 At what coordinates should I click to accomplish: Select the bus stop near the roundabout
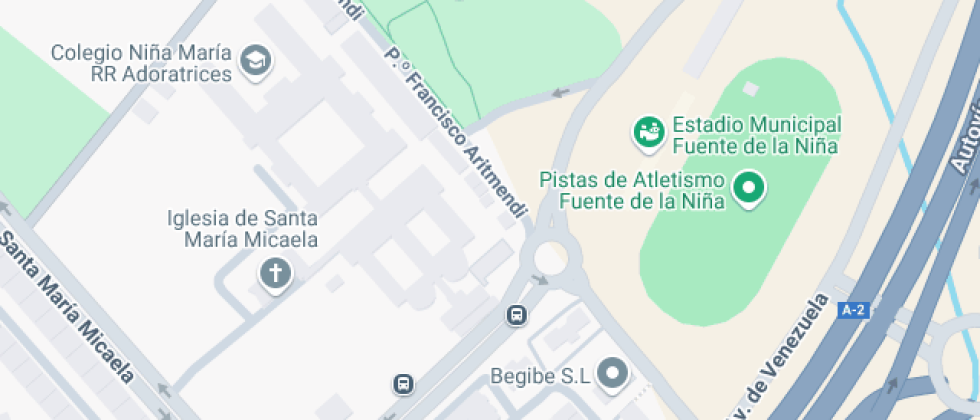tap(517, 316)
